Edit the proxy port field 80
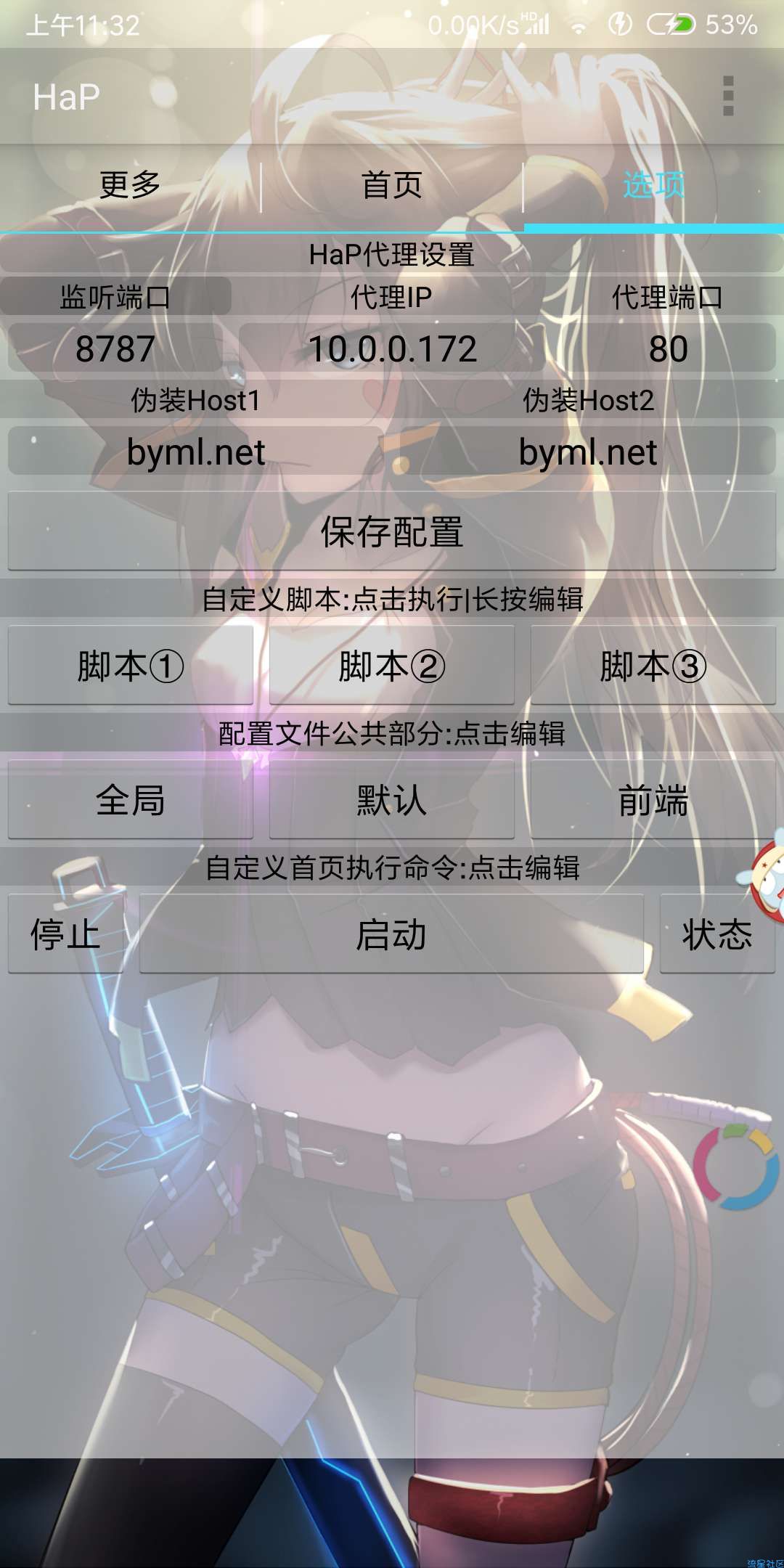 668,349
